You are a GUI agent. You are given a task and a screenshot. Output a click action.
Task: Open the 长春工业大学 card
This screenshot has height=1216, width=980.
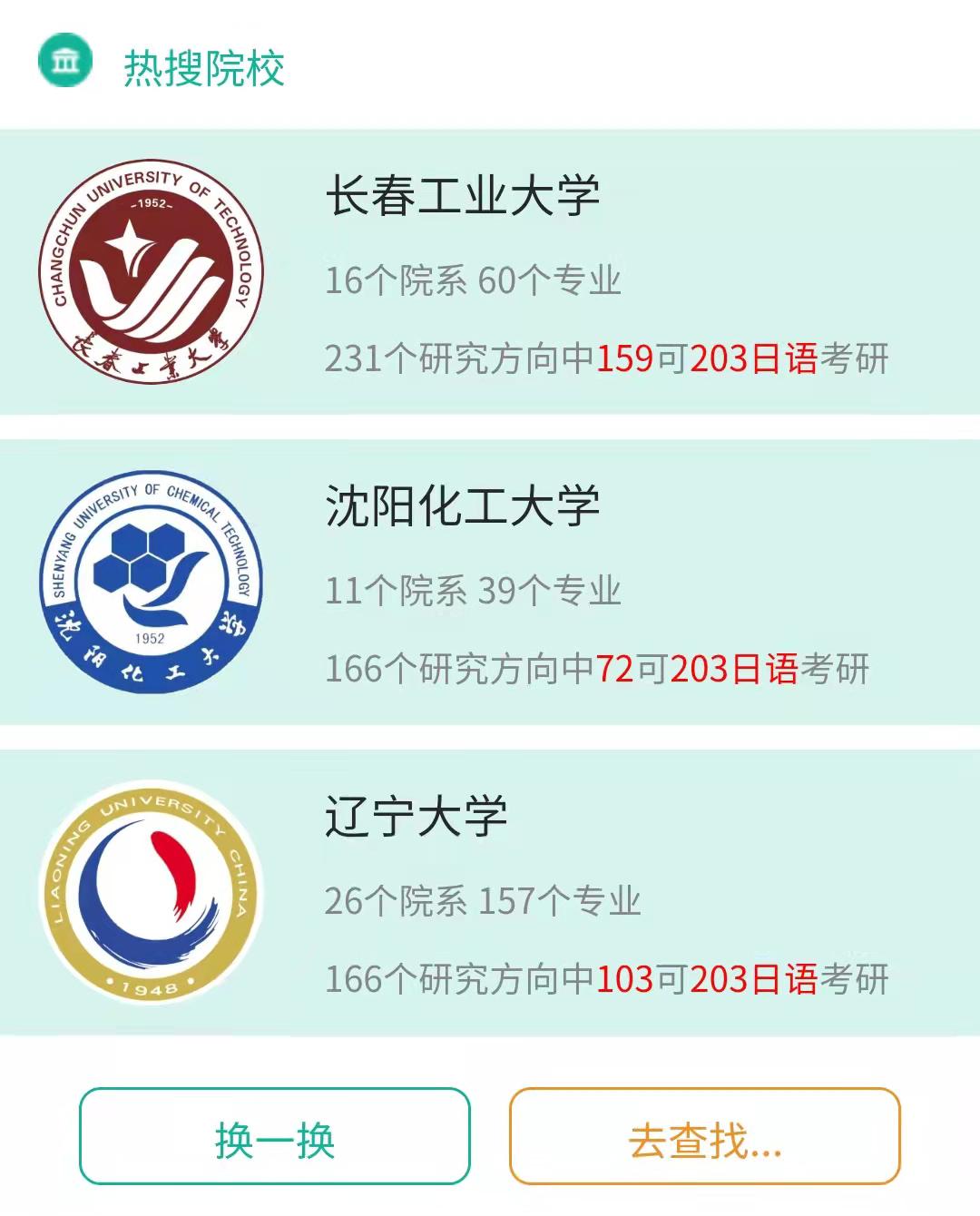tap(490, 272)
